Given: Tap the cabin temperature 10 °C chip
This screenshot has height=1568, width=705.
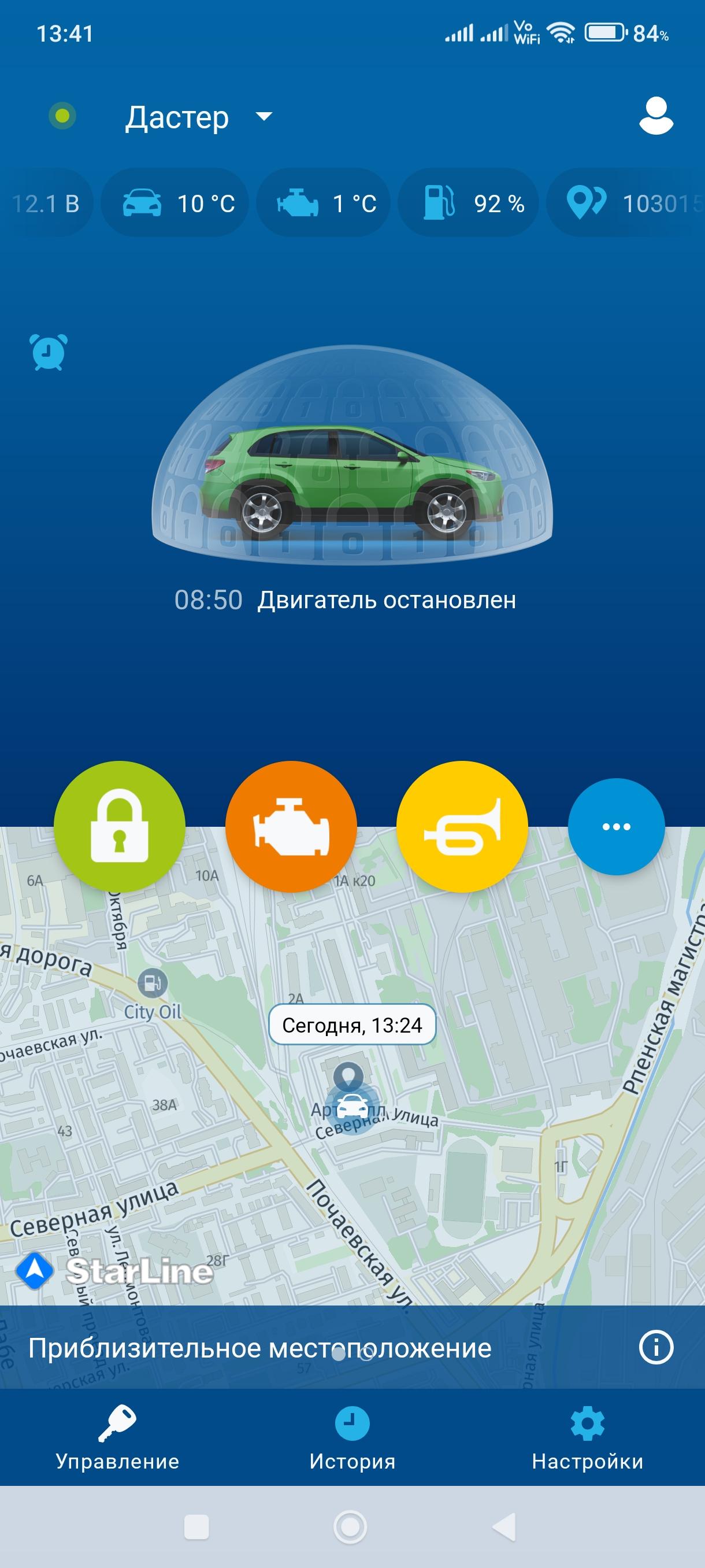Looking at the screenshot, I should (176, 204).
